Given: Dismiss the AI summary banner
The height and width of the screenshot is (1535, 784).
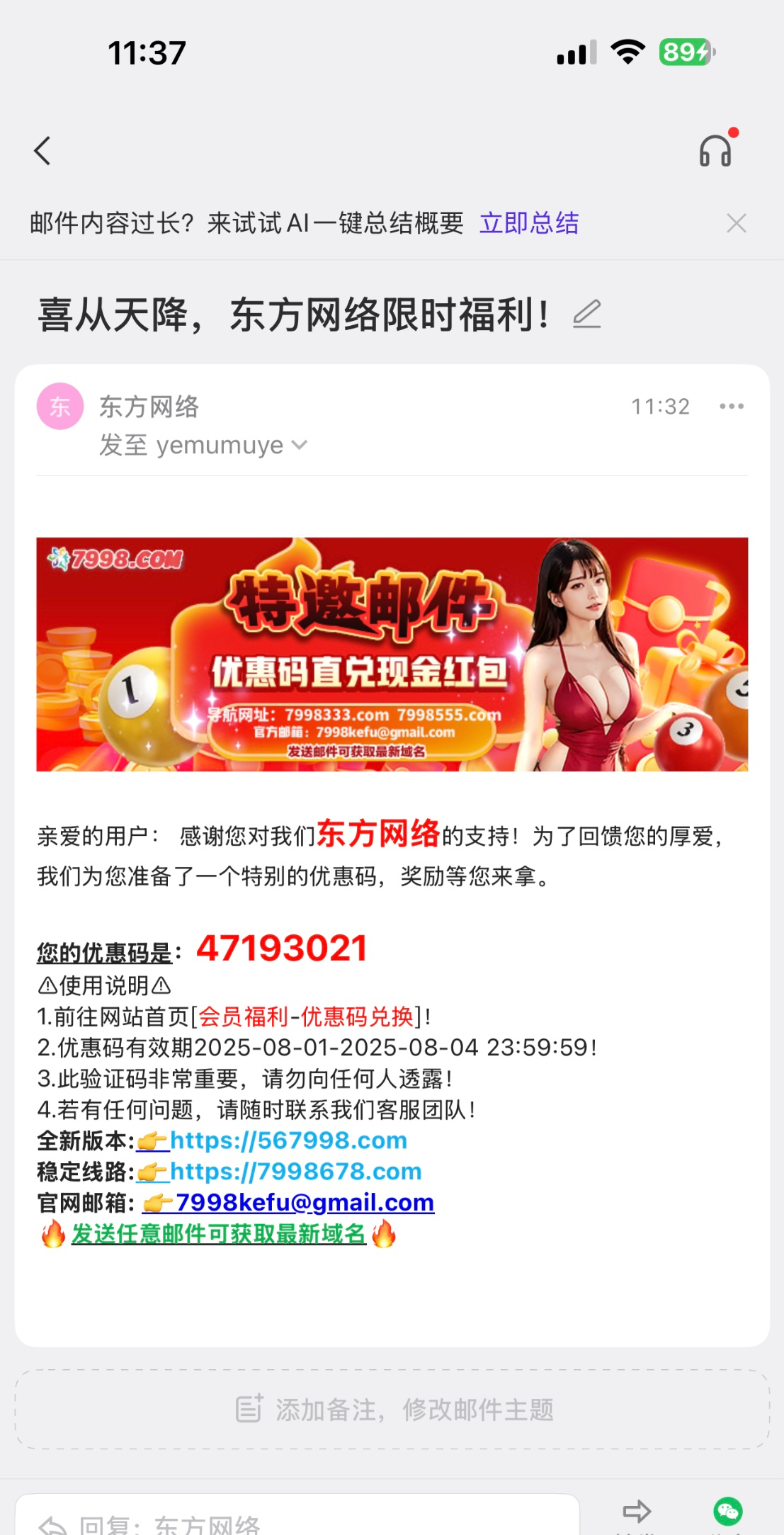Looking at the screenshot, I should [737, 223].
